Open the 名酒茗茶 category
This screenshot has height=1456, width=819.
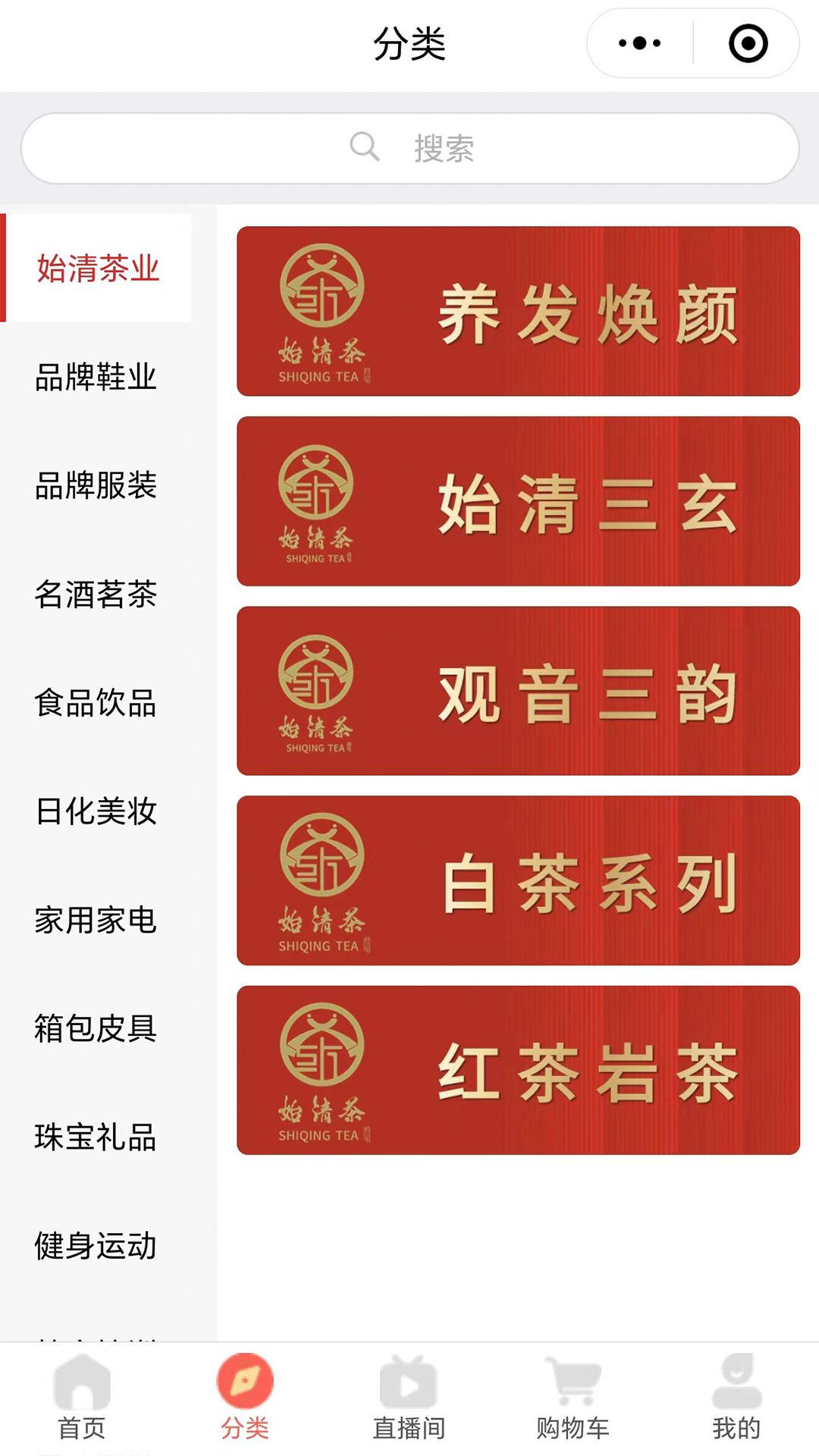(x=96, y=594)
